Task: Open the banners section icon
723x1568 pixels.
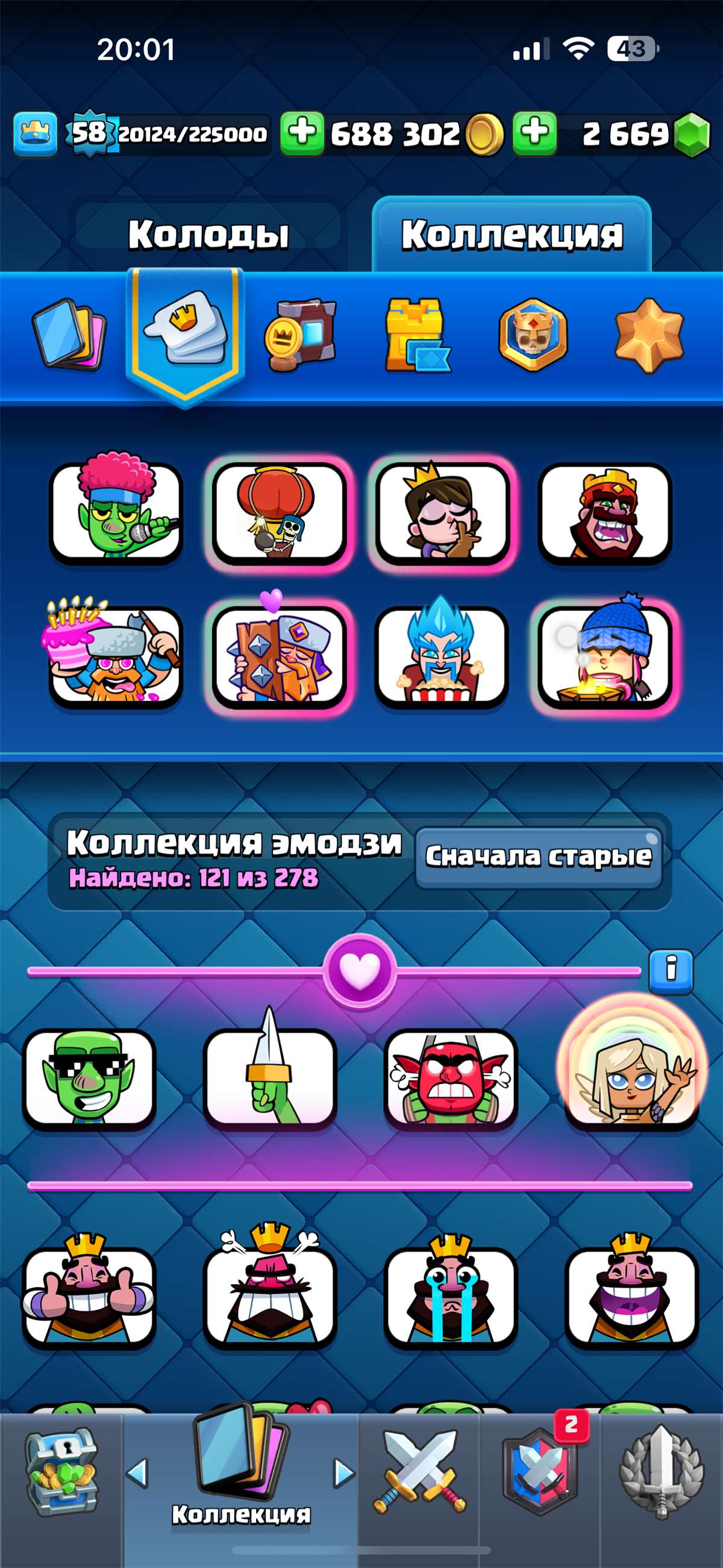Action: pos(301,334)
